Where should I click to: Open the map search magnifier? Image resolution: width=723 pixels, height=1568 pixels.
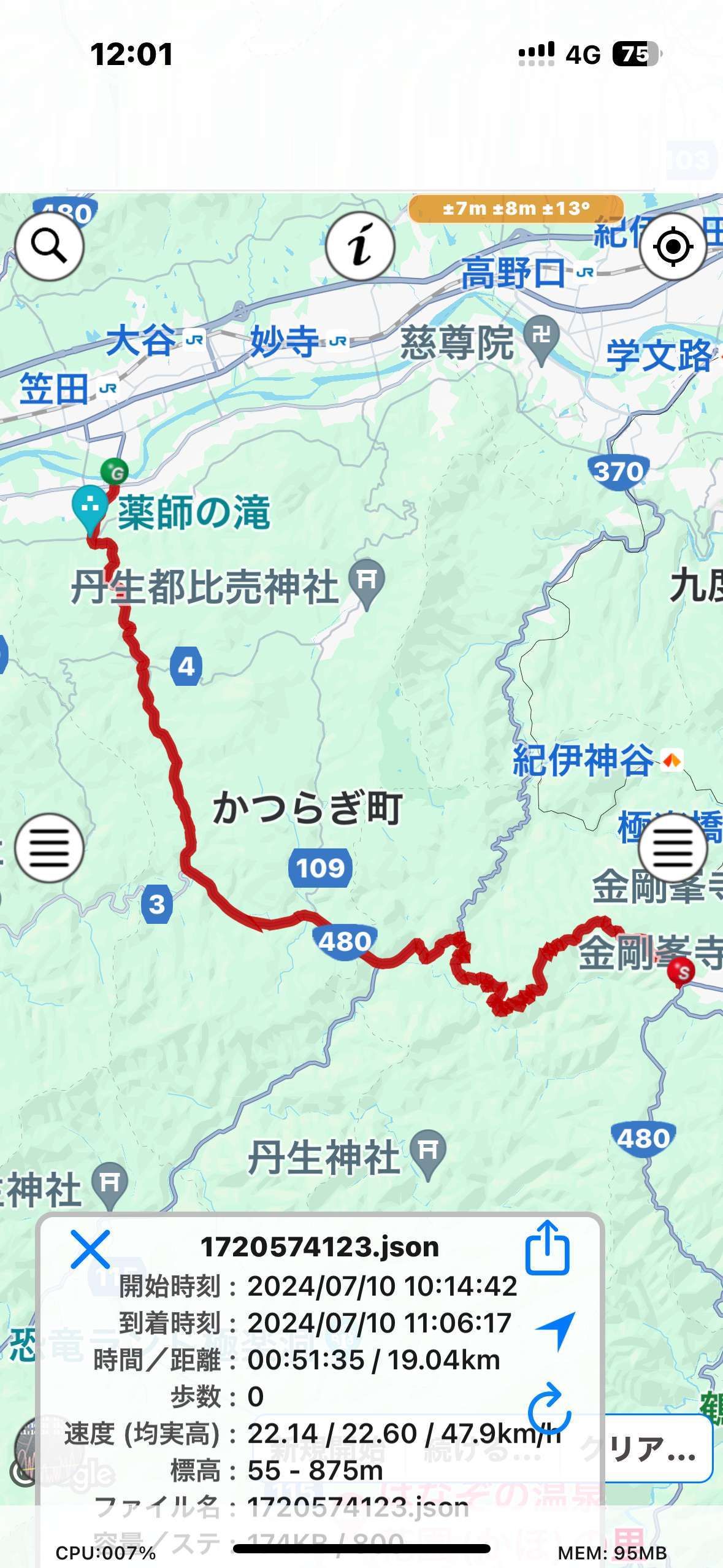coord(49,247)
